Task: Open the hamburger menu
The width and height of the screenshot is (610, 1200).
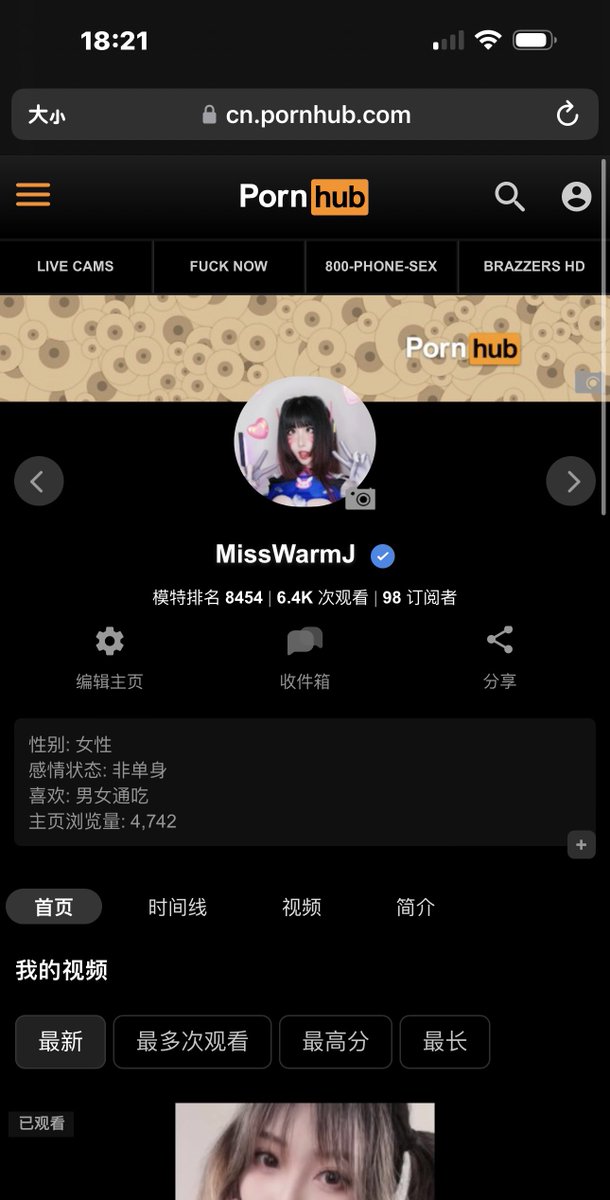Action: [33, 195]
